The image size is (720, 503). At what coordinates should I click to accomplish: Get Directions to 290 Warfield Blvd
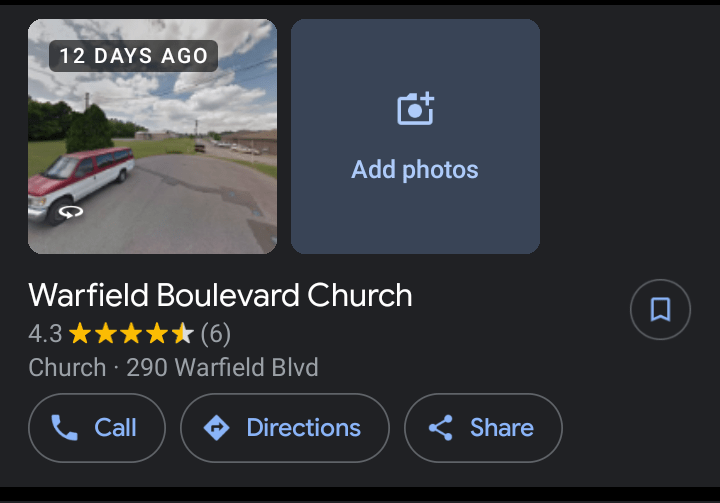click(284, 428)
